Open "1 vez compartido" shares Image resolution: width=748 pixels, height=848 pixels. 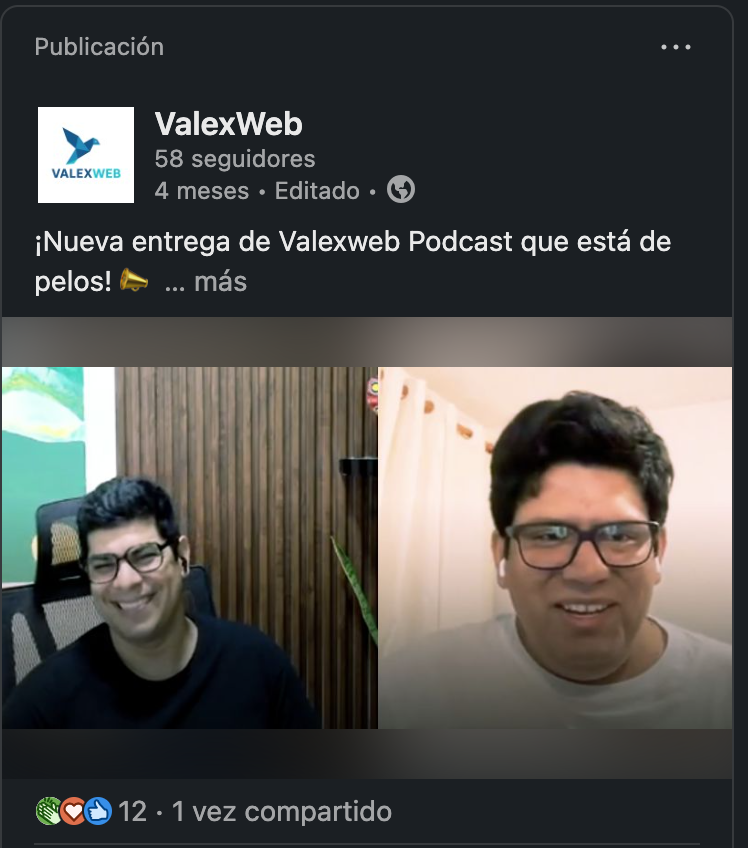(x=281, y=811)
